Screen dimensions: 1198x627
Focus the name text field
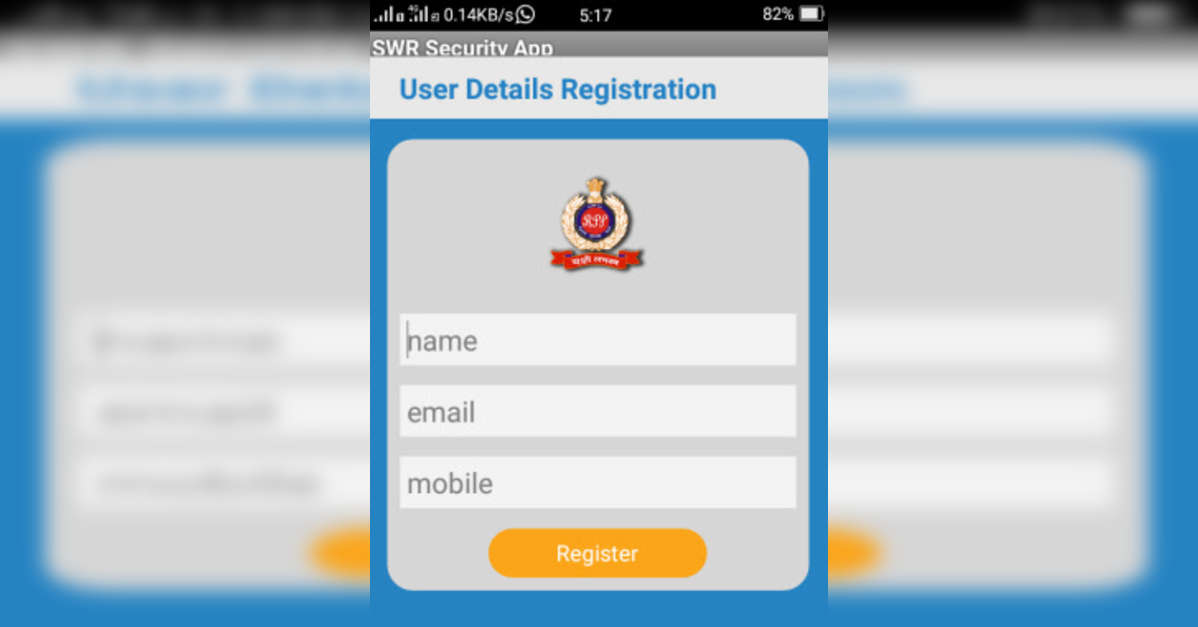point(597,340)
